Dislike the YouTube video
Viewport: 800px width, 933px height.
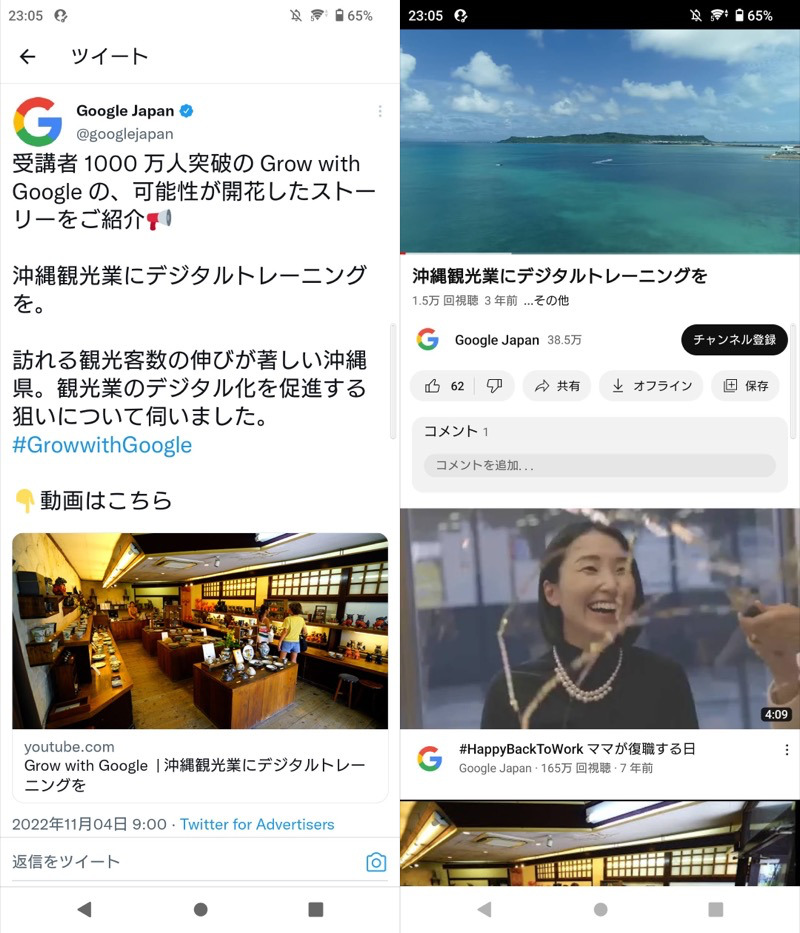[494, 386]
